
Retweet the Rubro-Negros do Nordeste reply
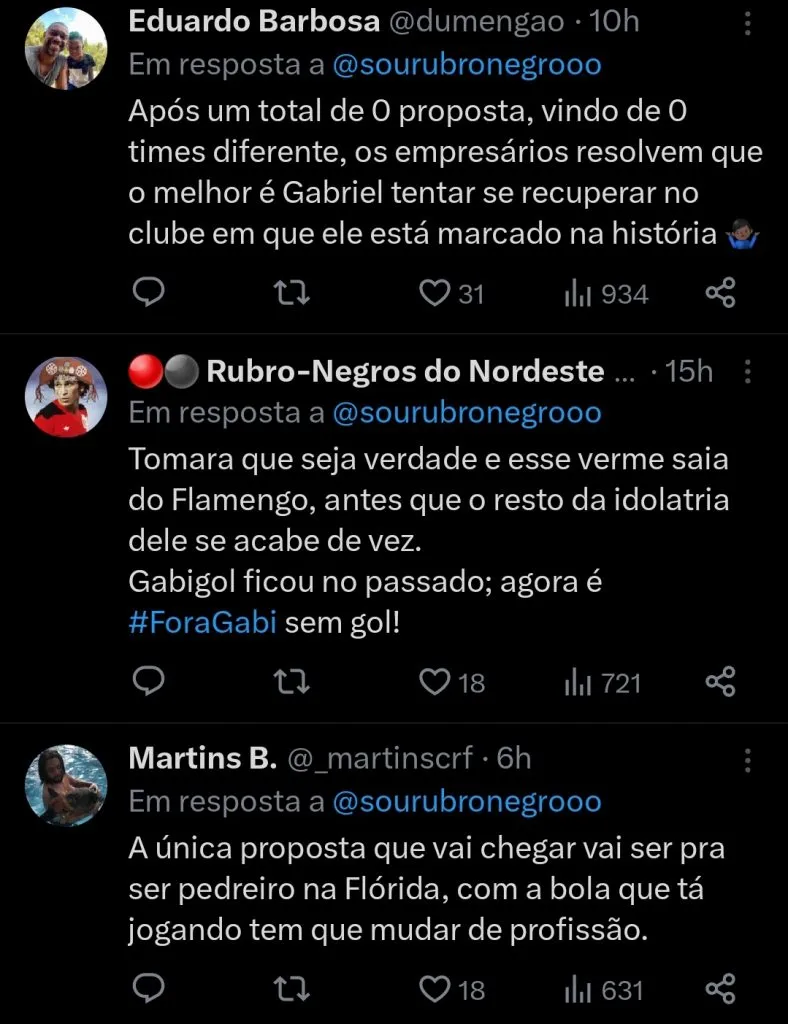pyautogui.click(x=291, y=682)
